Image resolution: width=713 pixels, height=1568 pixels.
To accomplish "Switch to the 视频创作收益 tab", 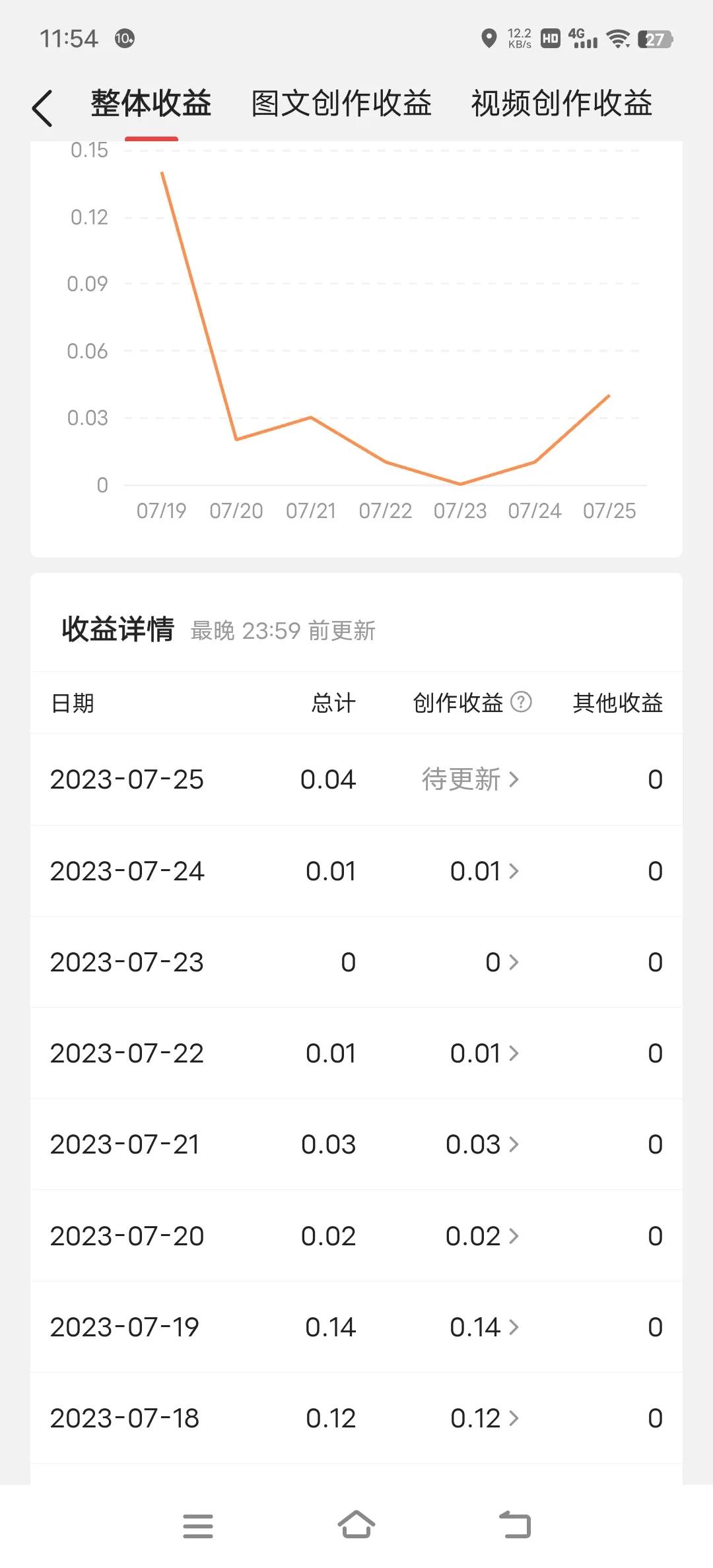I will click(x=560, y=104).
